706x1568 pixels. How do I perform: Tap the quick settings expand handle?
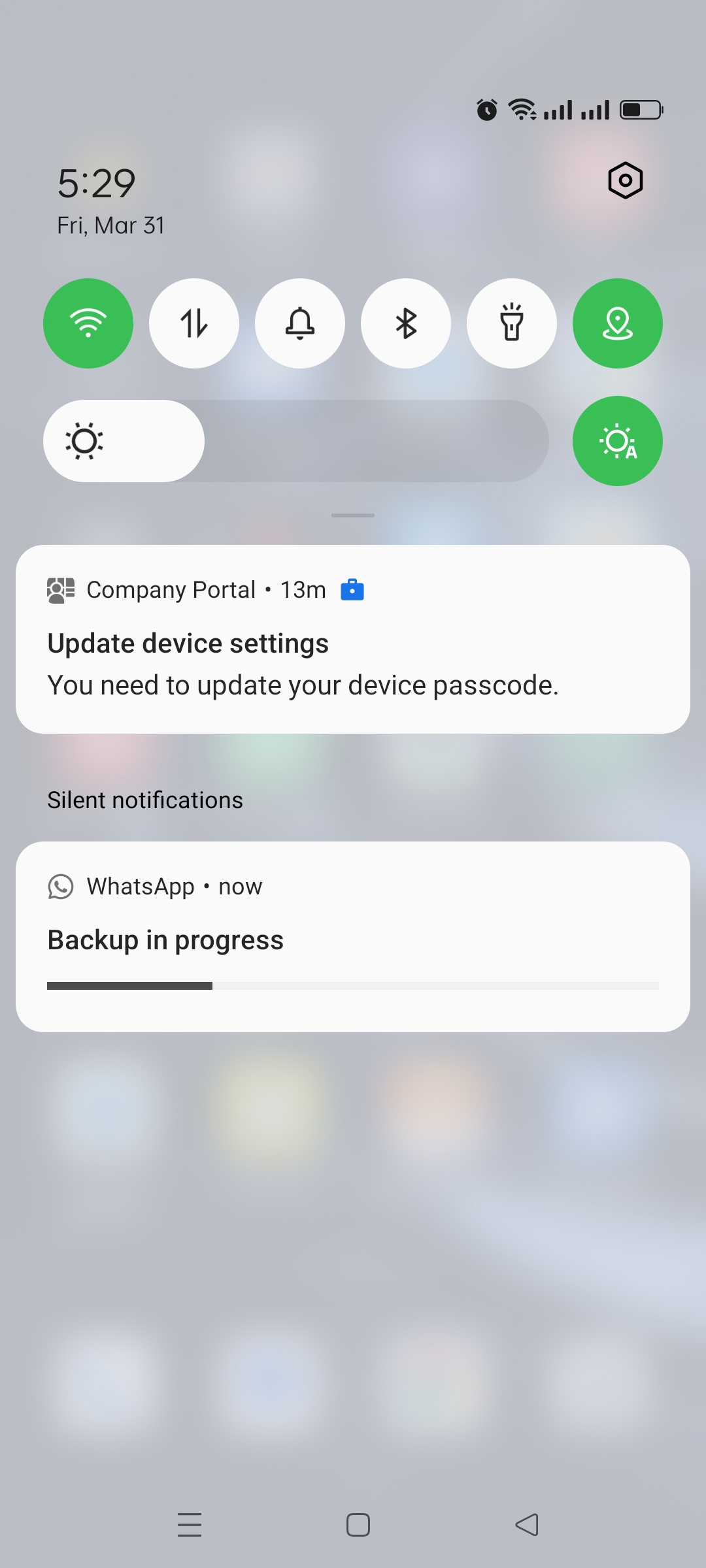tap(353, 515)
